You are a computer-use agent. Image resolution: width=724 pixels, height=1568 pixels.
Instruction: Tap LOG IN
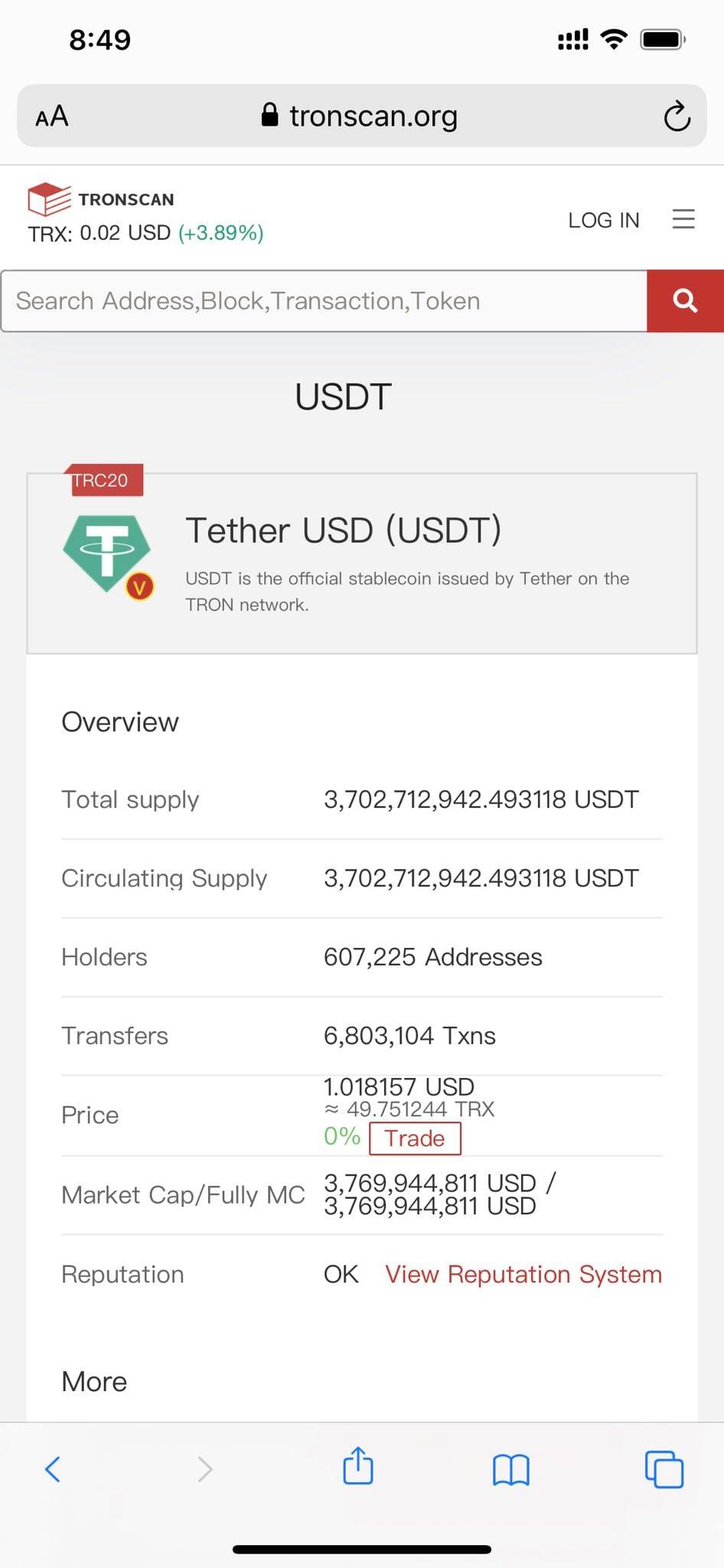tap(603, 220)
